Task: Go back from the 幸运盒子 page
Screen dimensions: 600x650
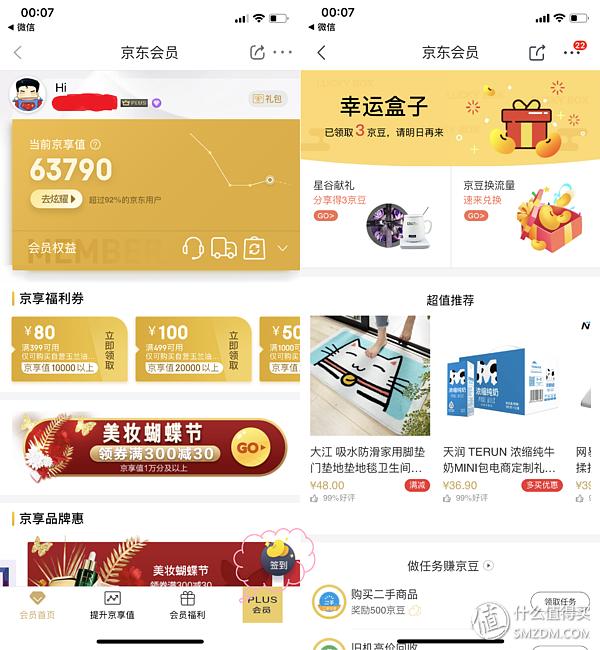Action: 321,52
